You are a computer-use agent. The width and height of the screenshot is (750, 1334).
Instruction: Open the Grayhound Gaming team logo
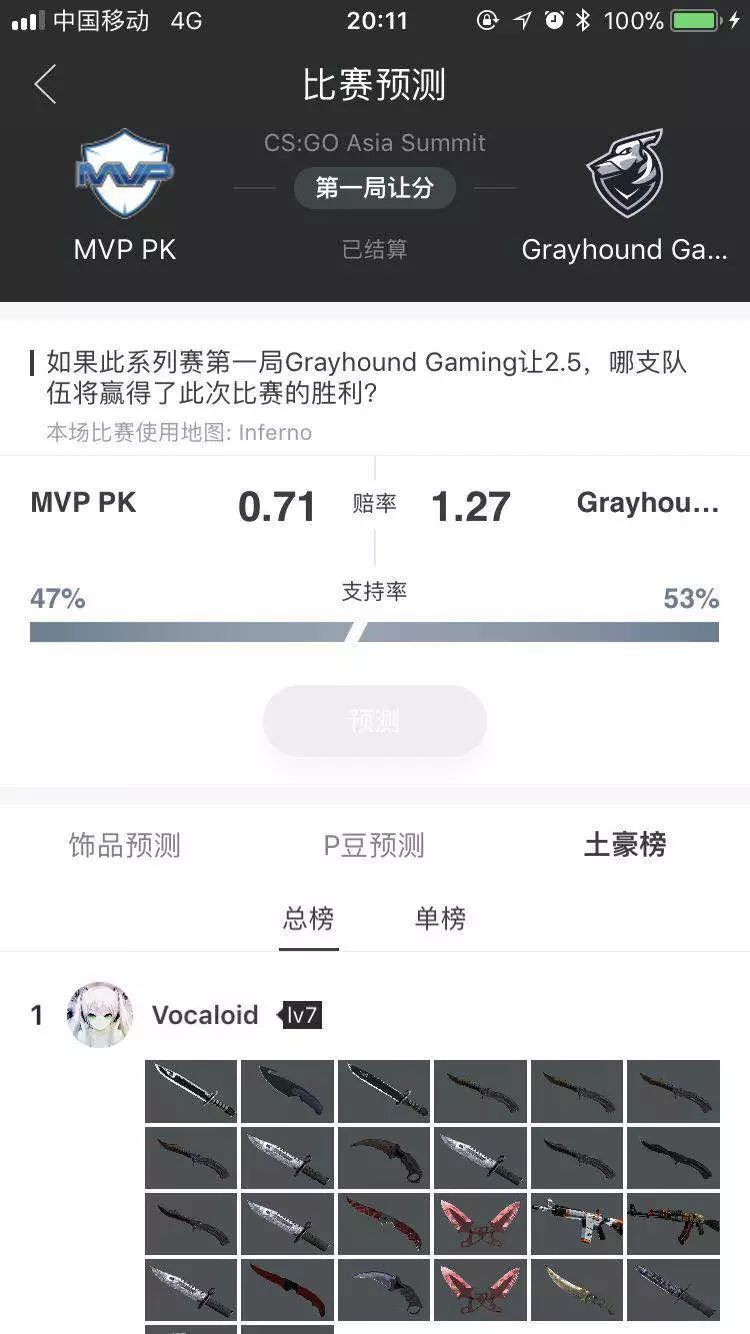624,173
